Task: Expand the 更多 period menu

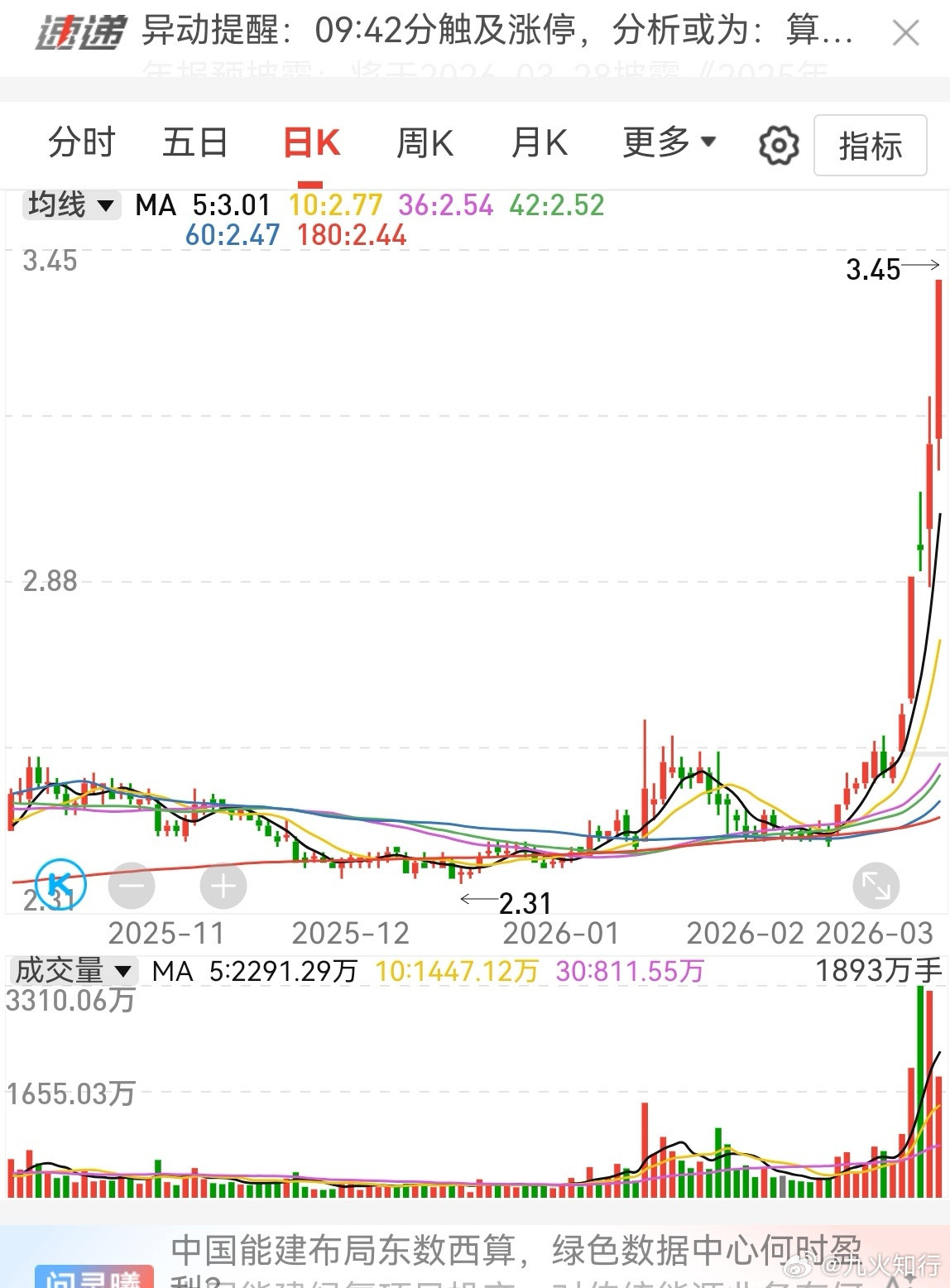Action: [667, 142]
